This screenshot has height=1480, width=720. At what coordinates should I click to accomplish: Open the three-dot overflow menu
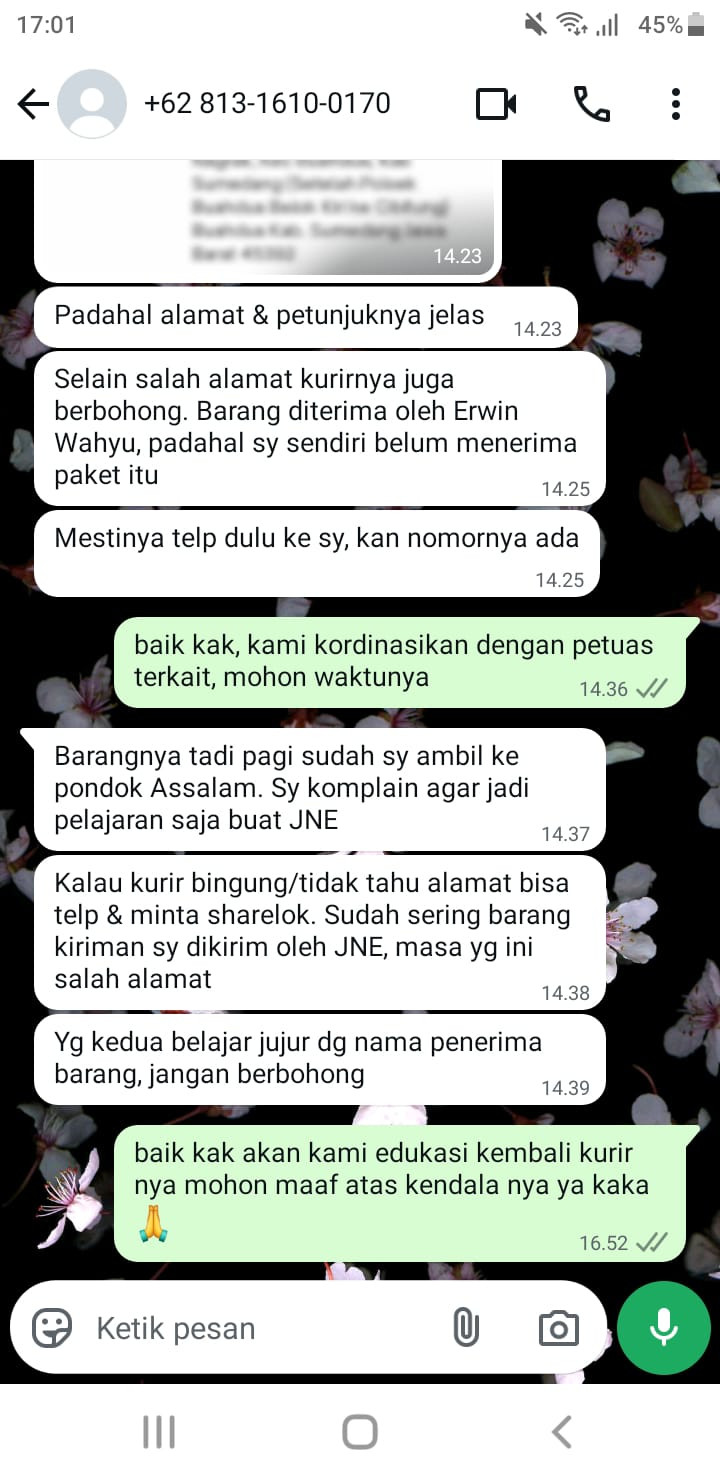676,104
